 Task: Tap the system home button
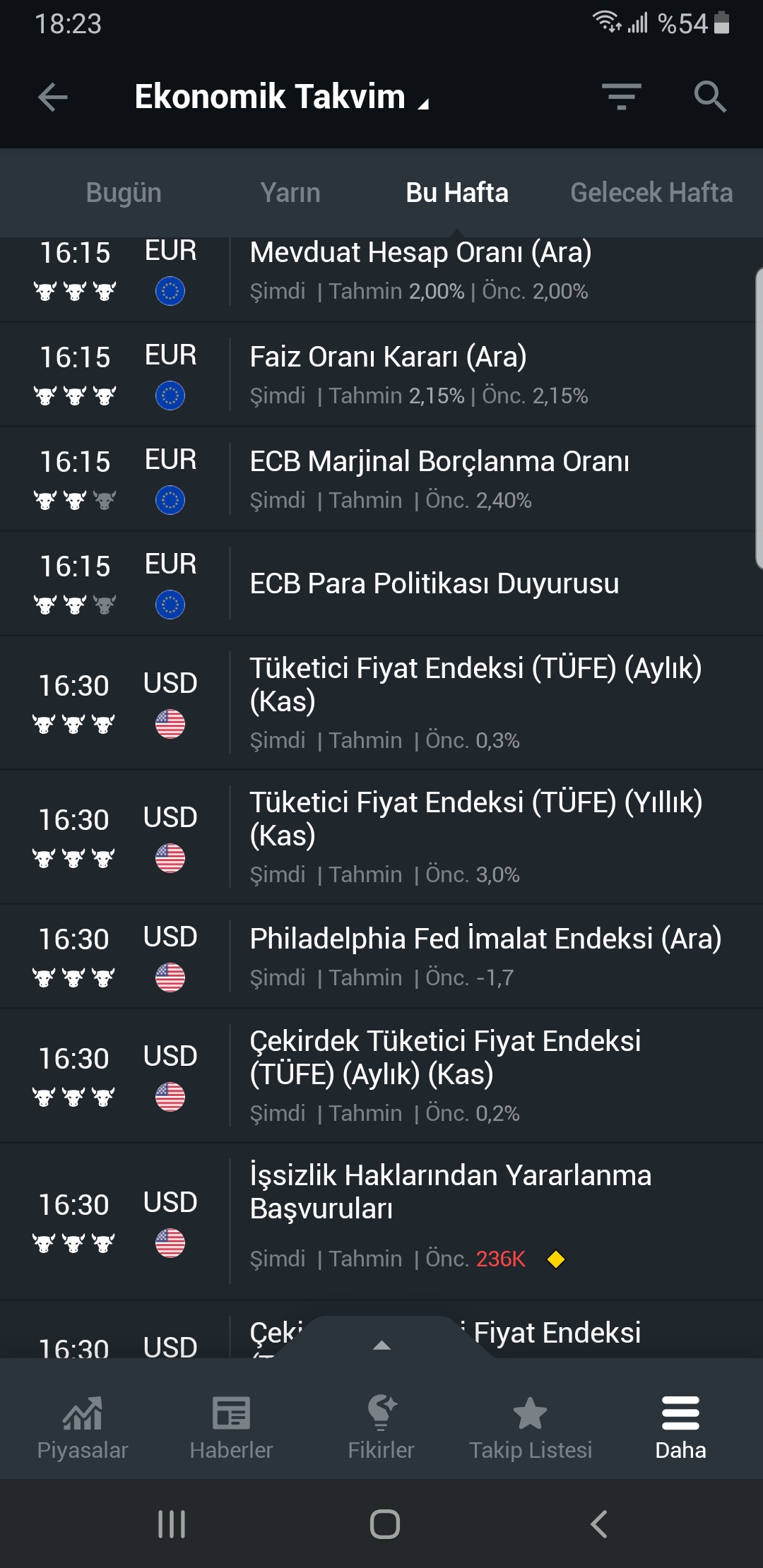(384, 1524)
